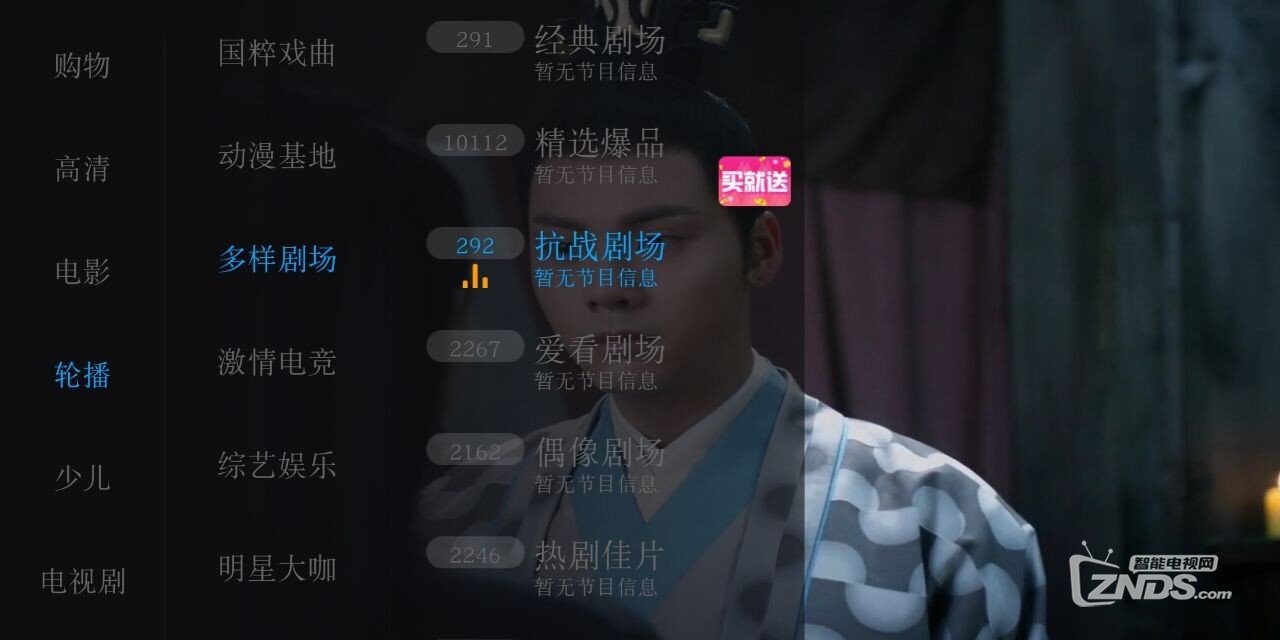The height and width of the screenshot is (640, 1280).
Task: Tap the 轮播 category
Action: pos(82,375)
